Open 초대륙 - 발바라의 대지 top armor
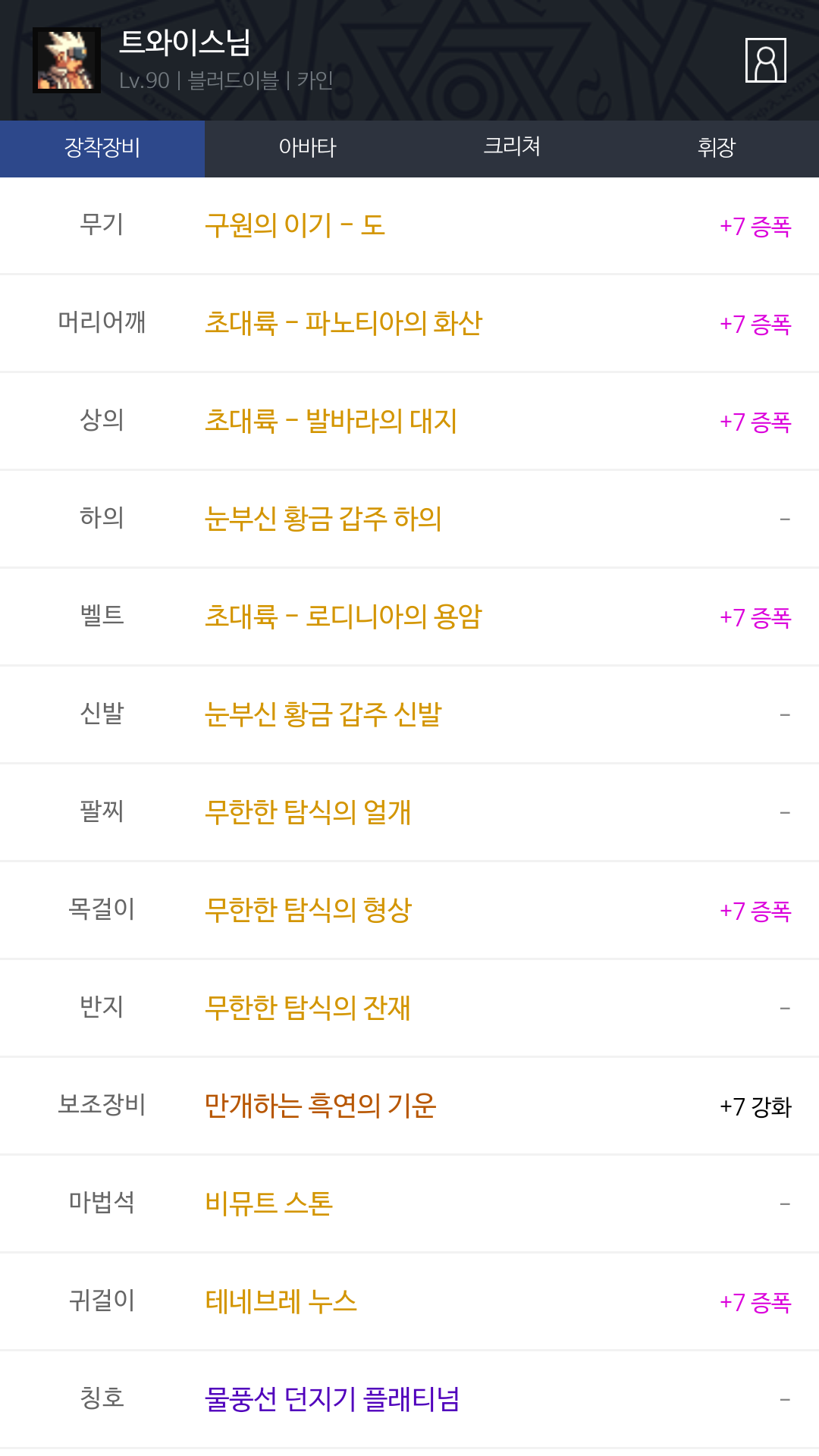The width and height of the screenshot is (819, 1456). (331, 422)
